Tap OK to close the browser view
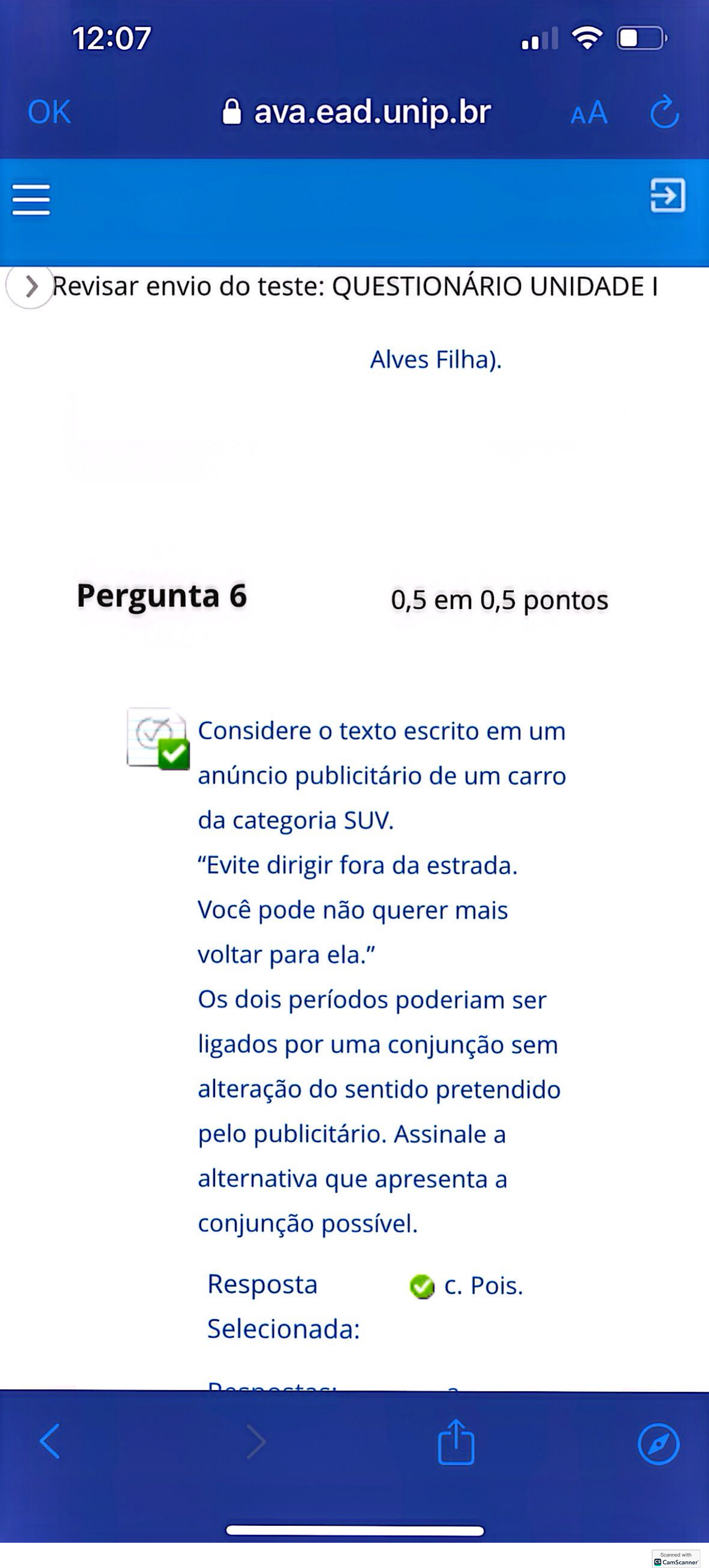The height and width of the screenshot is (1568, 709). (x=49, y=112)
